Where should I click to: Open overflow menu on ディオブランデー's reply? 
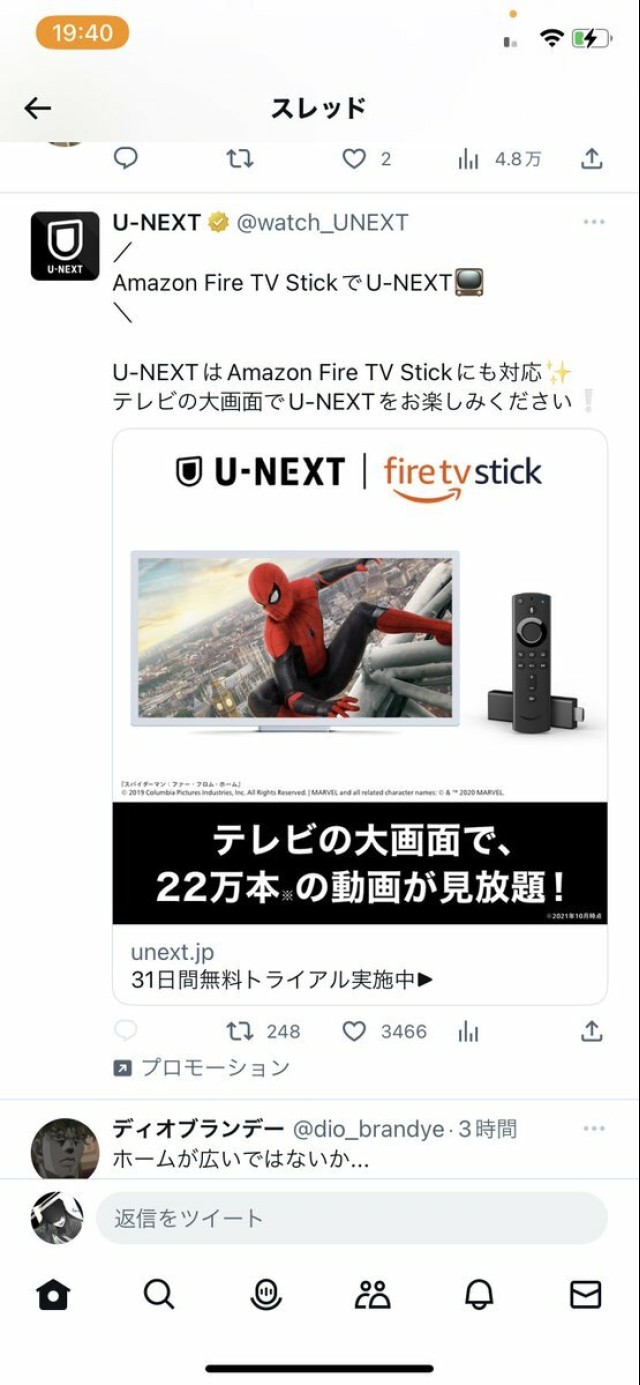coord(594,1129)
